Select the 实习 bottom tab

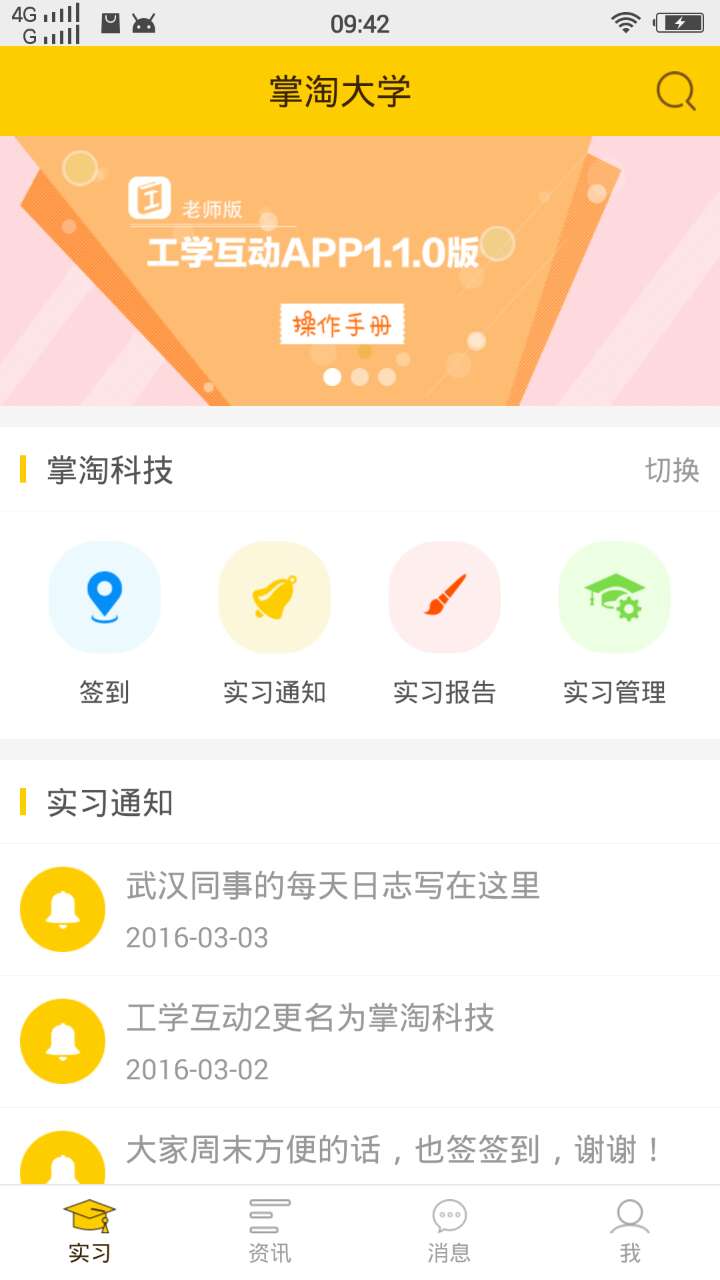coord(90,1232)
